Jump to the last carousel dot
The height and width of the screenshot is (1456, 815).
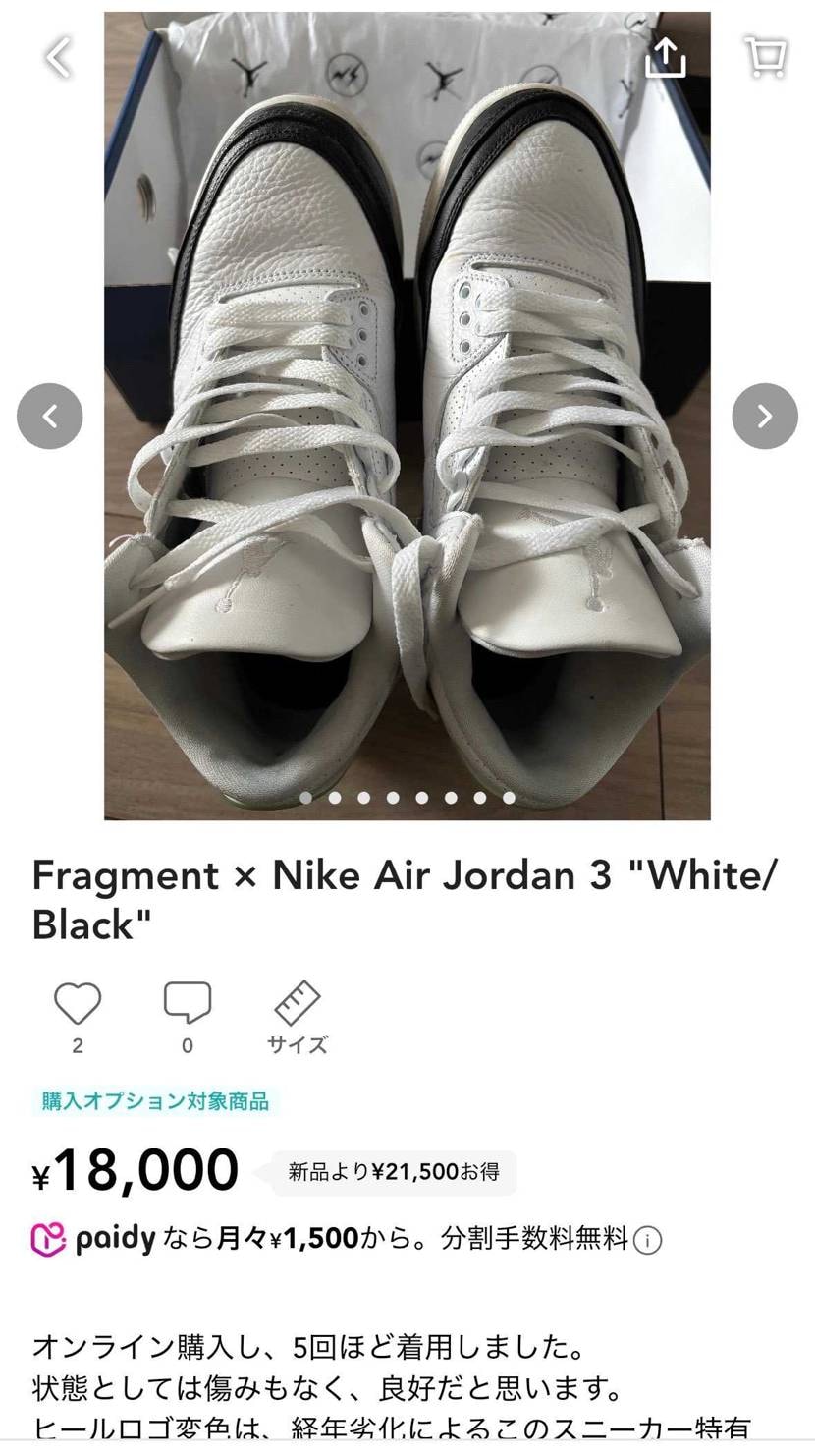[x=508, y=798]
